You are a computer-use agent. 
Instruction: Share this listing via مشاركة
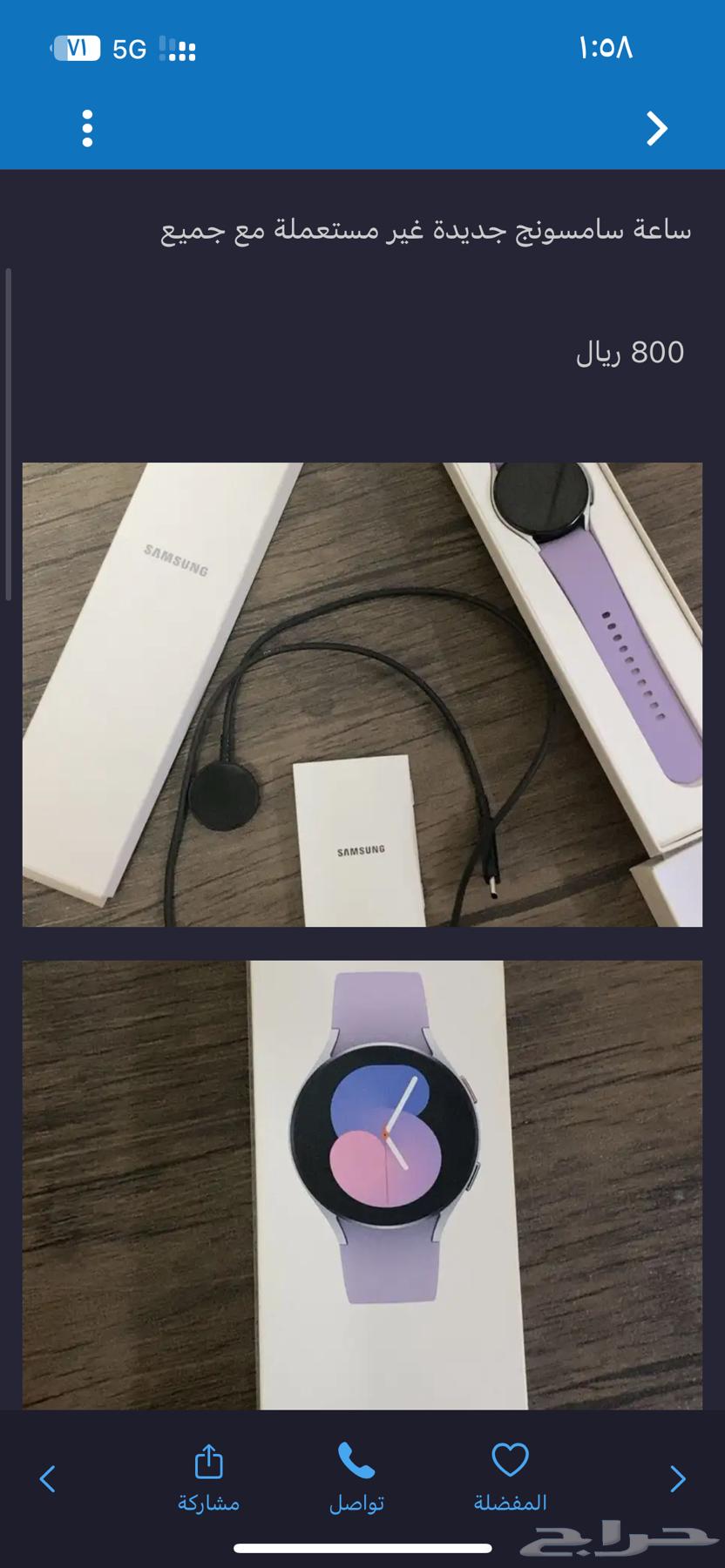(208, 1477)
